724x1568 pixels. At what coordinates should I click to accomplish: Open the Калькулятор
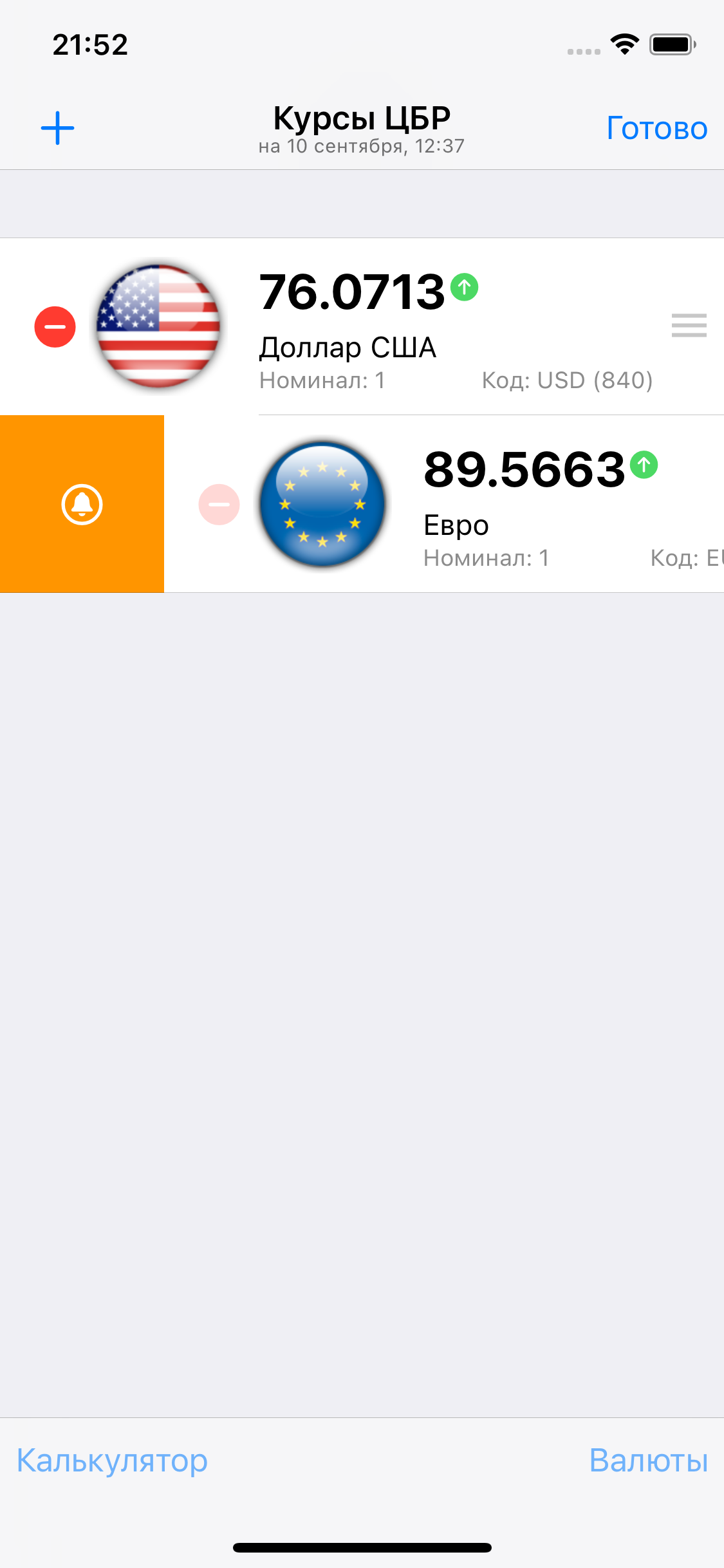click(x=112, y=1460)
